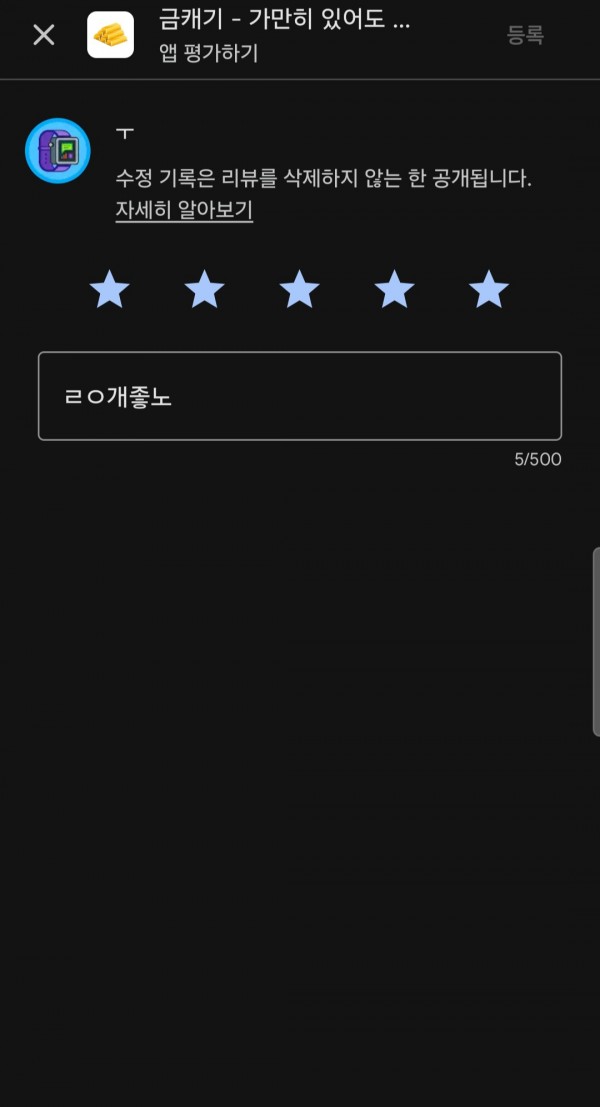
Task: Open the 자세히 알아보기 link
Action: click(x=184, y=210)
